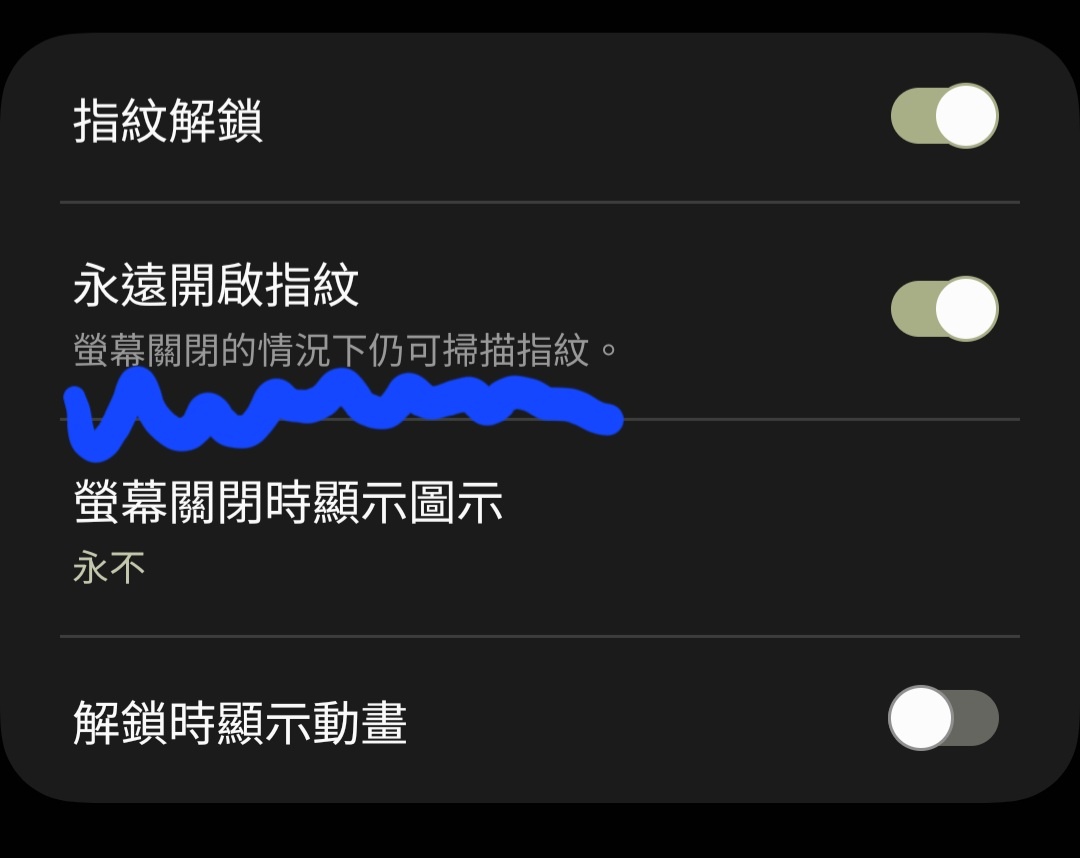Turn off the 指紋解鎖 switch
This screenshot has width=1080, height=858.
coord(944,116)
